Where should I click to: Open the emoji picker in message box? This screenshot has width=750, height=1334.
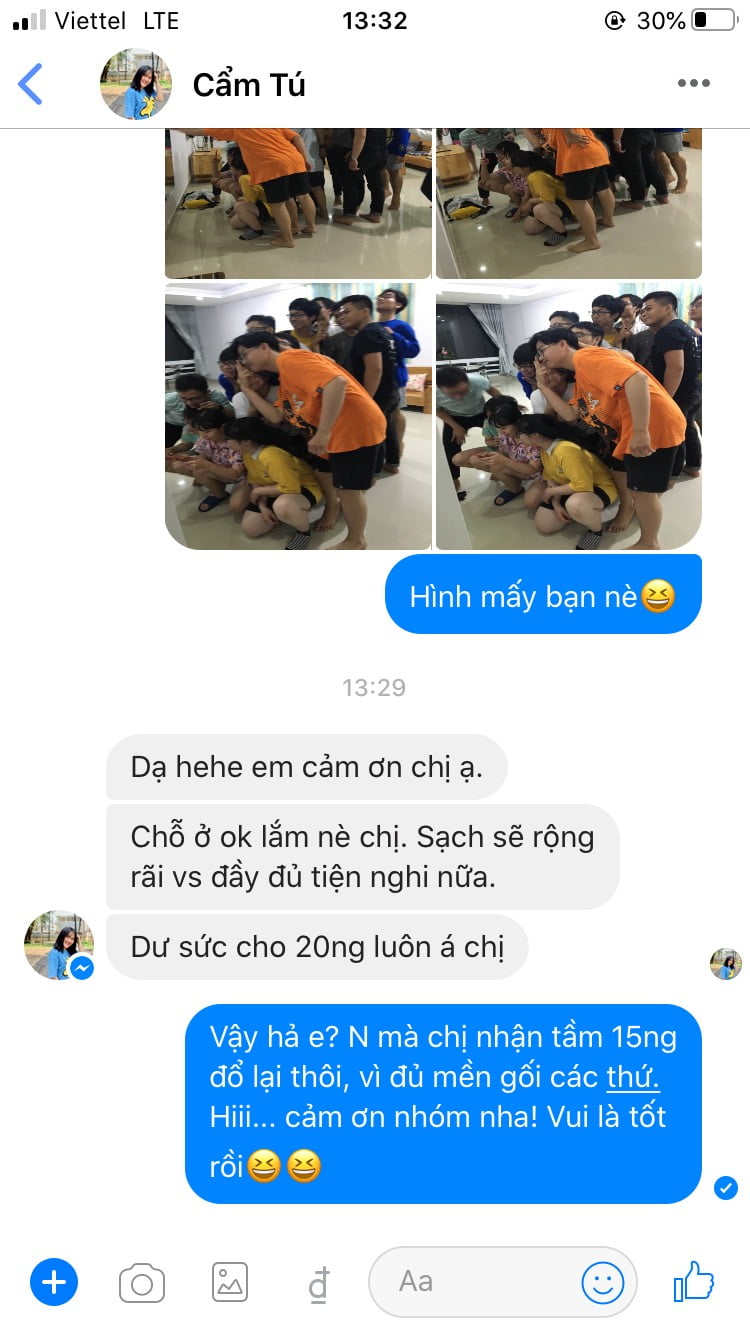pos(603,1282)
